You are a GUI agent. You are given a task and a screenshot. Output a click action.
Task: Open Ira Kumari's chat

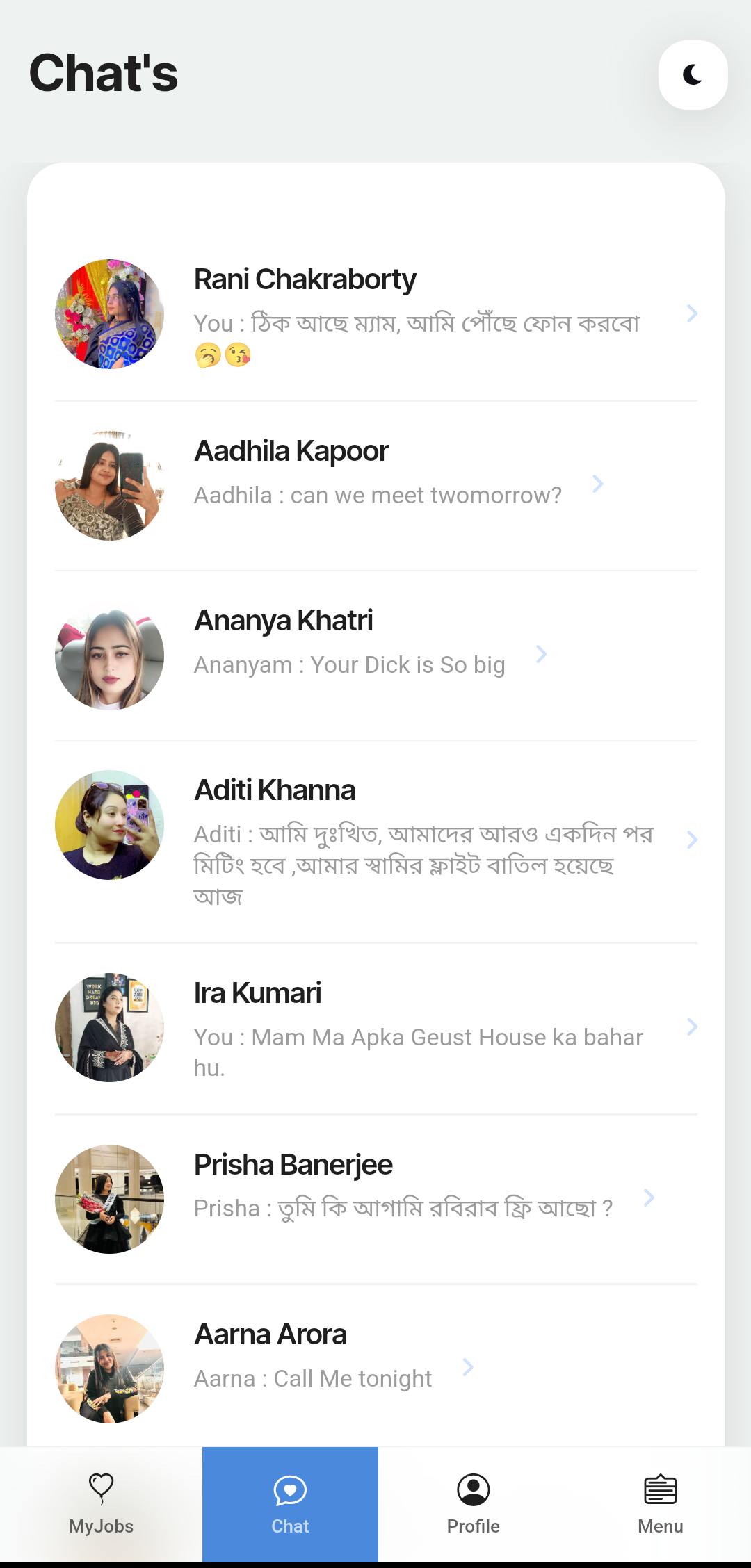point(375,1027)
